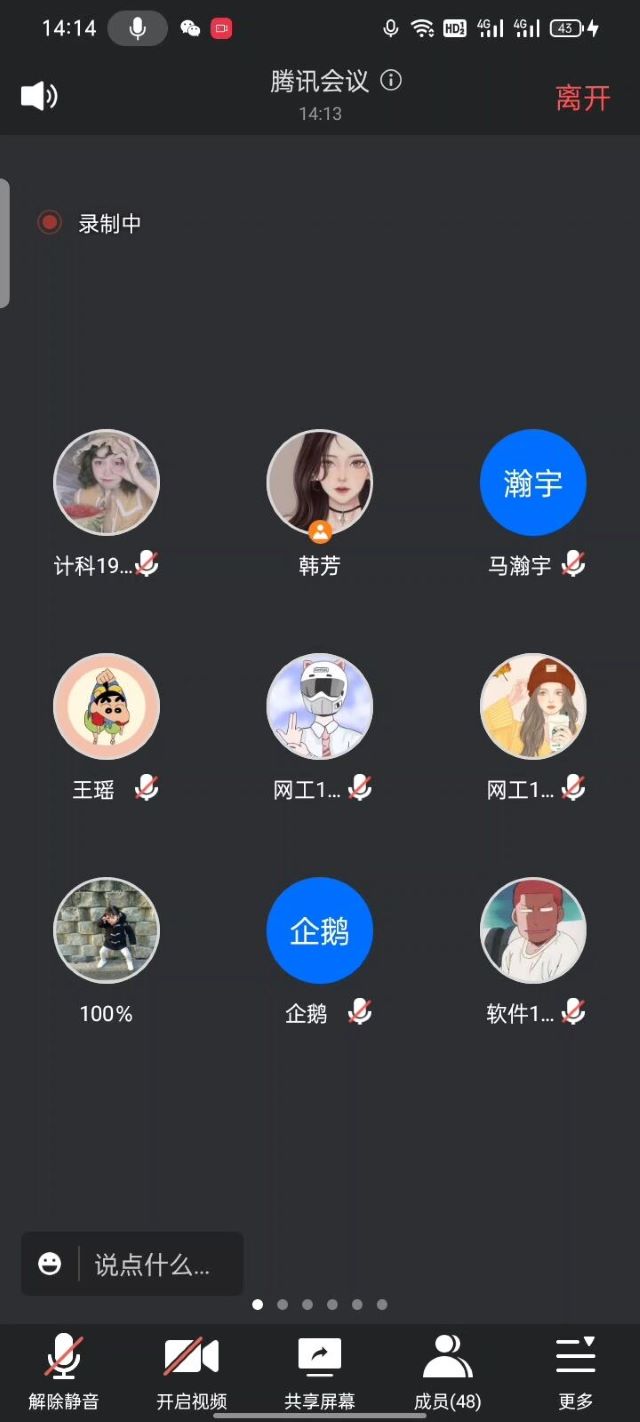The height and width of the screenshot is (1422, 640).
Task: Select participant 韩芳's avatar
Action: 320,484
